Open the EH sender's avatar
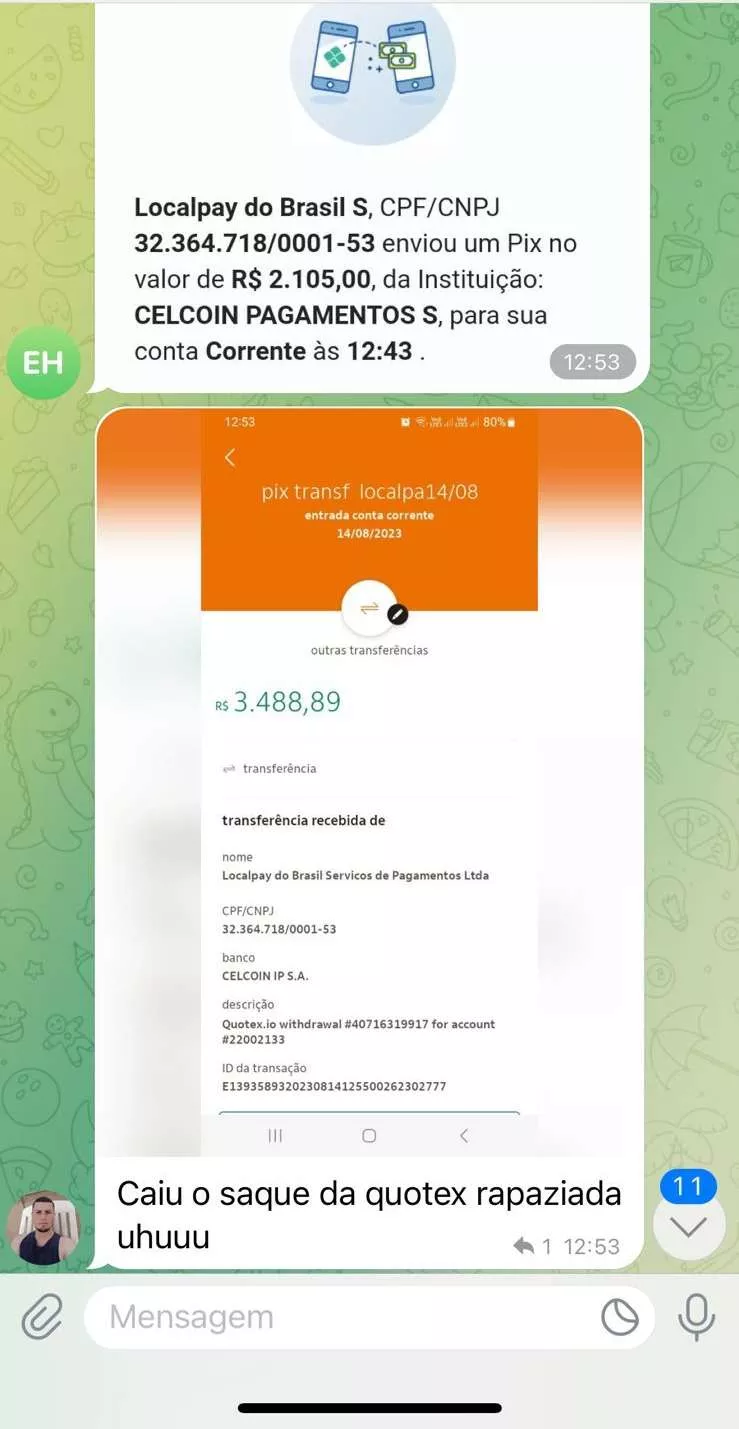This screenshot has height=1429, width=739. tap(43, 362)
